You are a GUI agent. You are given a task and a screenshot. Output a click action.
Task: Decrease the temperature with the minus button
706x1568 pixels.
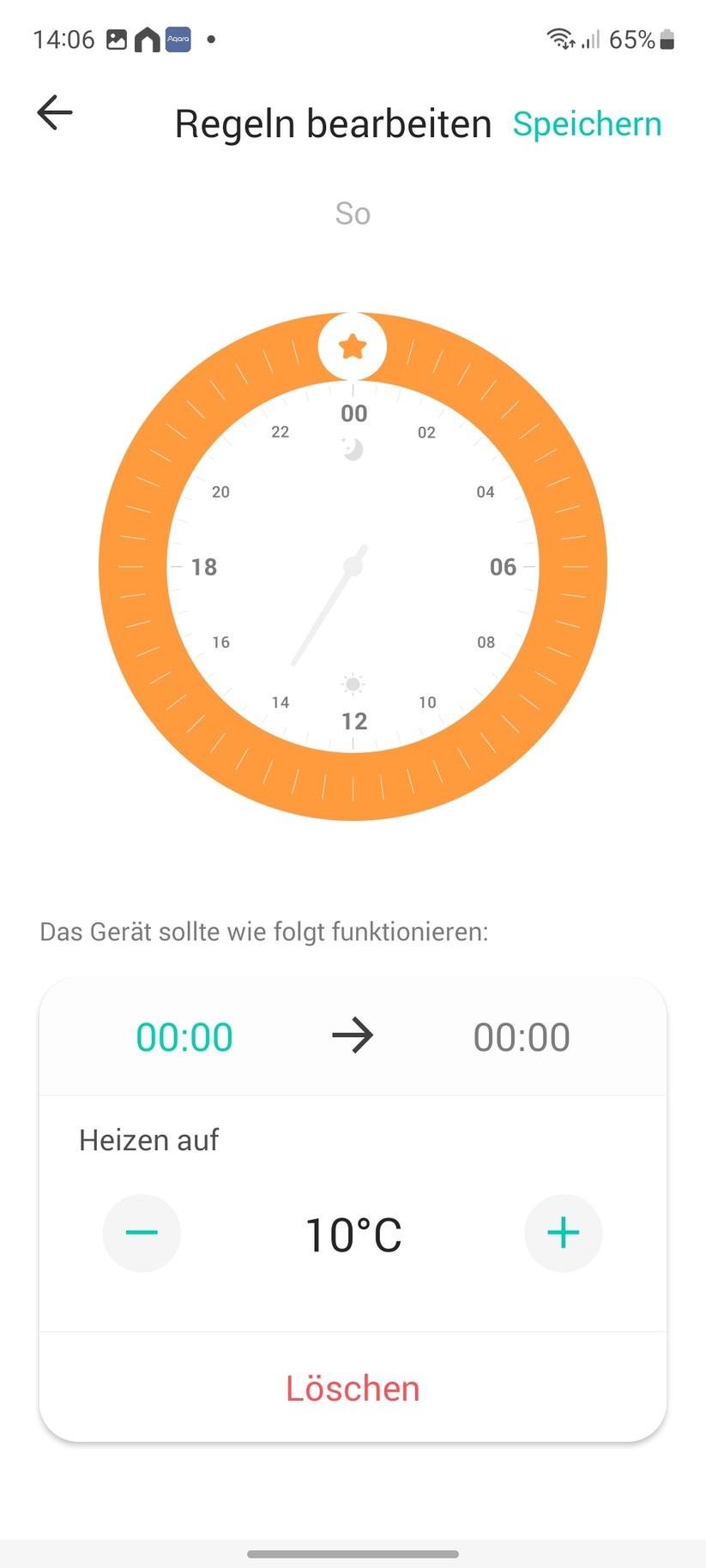(x=142, y=1233)
